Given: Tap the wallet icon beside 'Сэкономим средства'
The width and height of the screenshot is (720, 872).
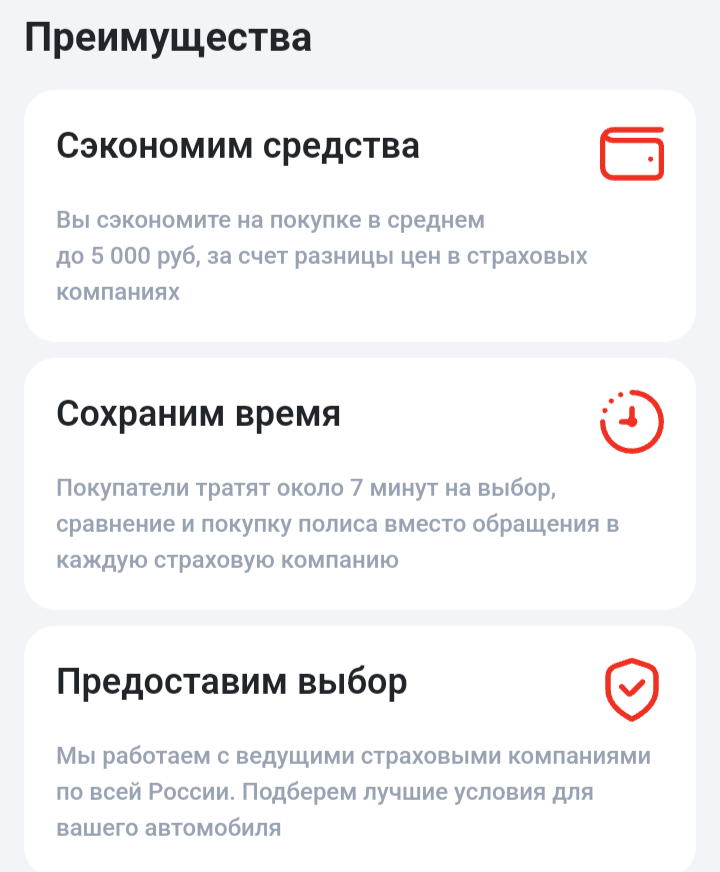Looking at the screenshot, I should (x=630, y=152).
